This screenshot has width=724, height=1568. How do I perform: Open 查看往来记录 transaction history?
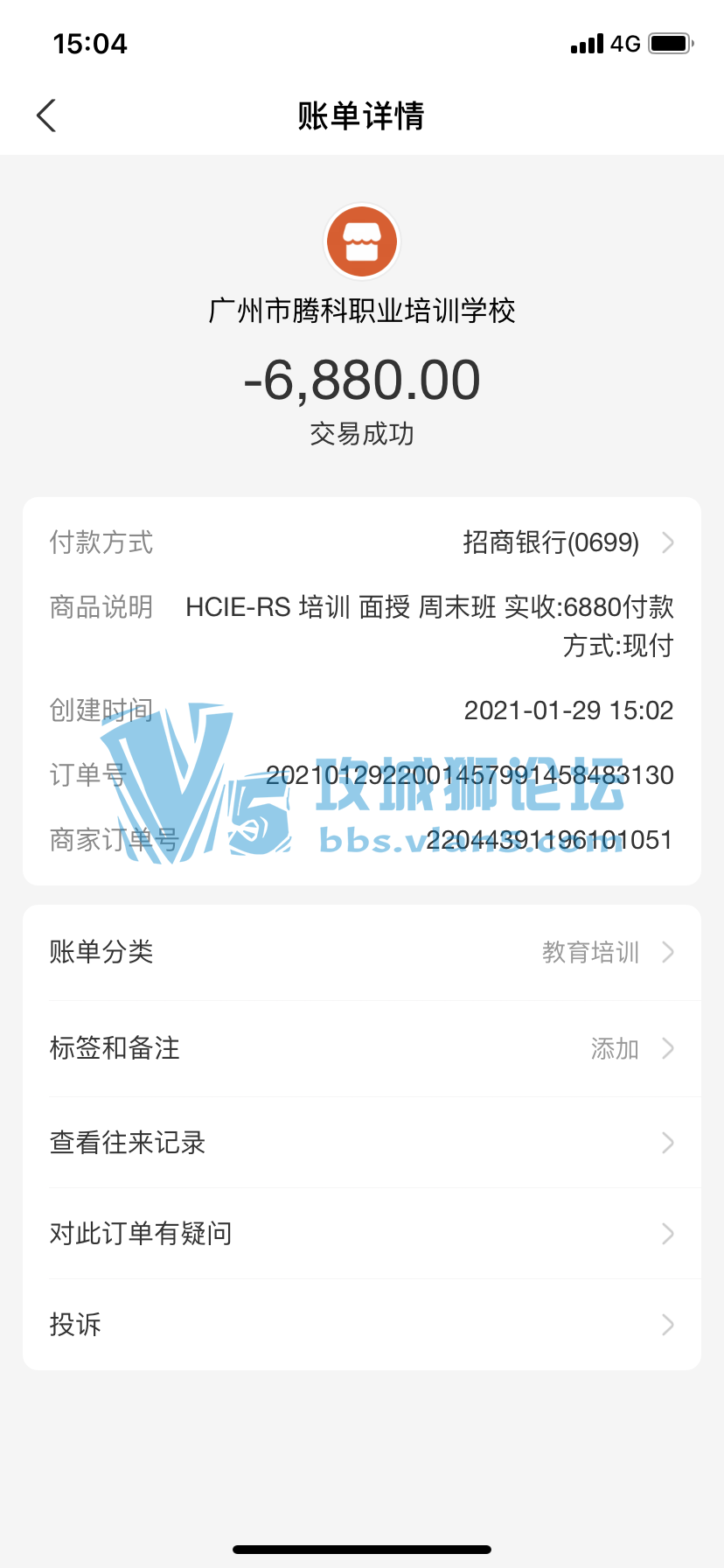pos(362,1143)
